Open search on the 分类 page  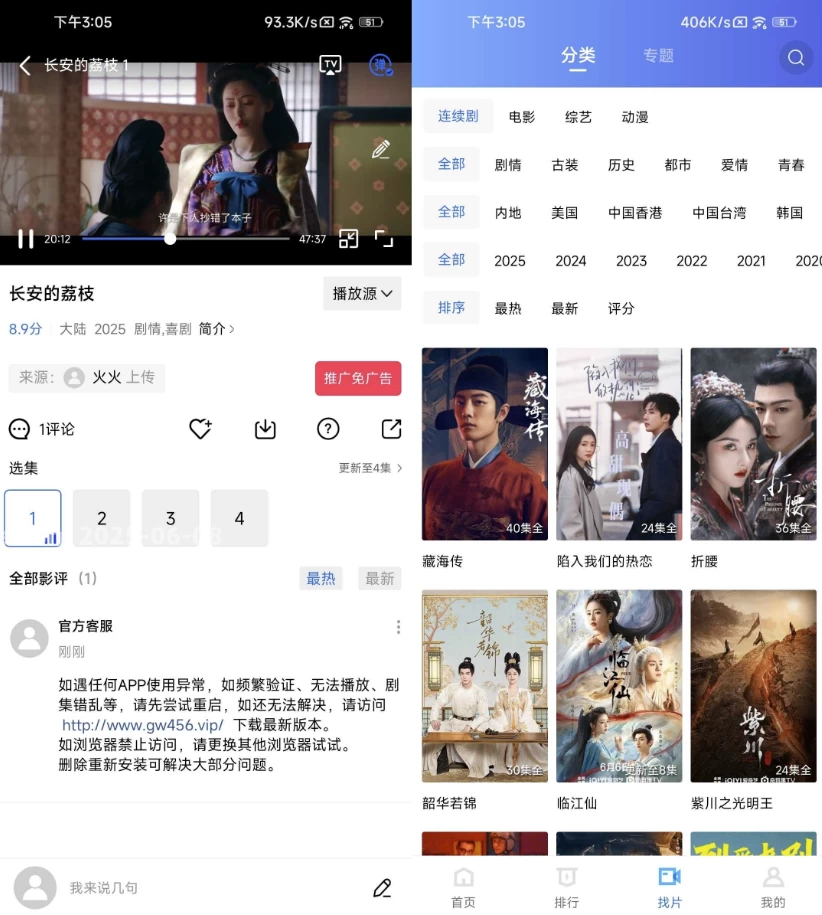(x=796, y=57)
